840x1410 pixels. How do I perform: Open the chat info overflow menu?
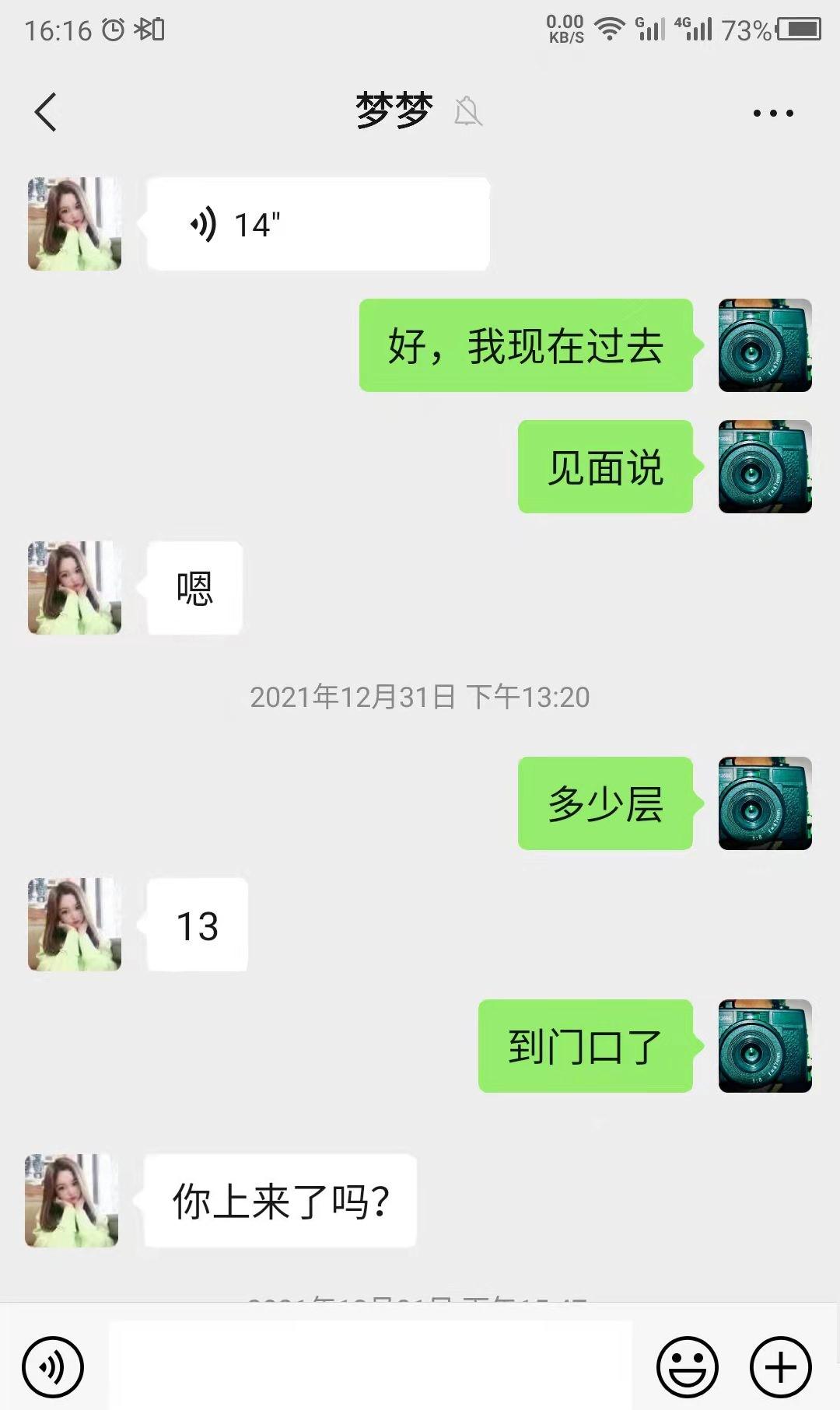773,114
